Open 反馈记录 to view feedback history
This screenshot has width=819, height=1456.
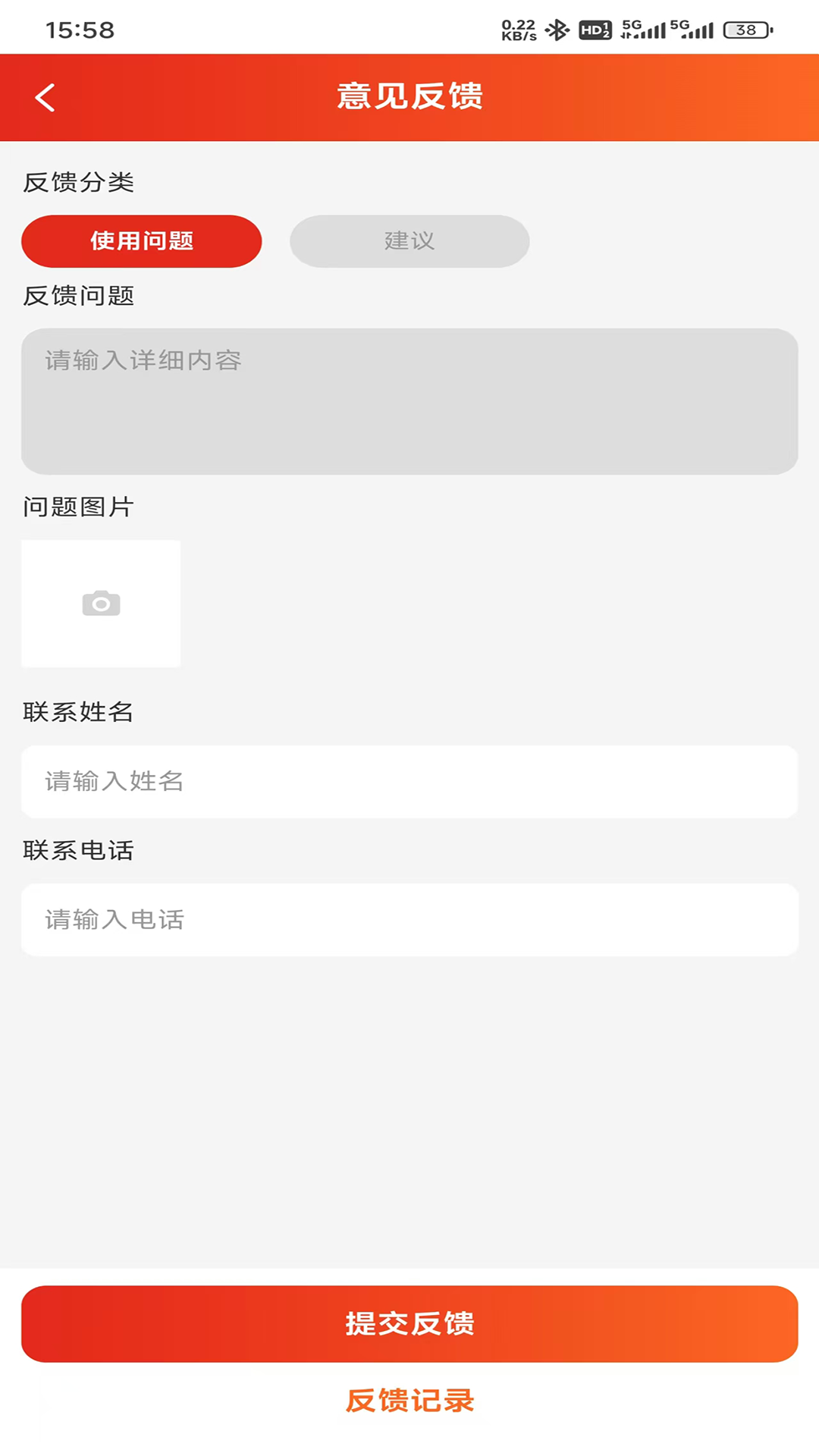click(409, 1400)
